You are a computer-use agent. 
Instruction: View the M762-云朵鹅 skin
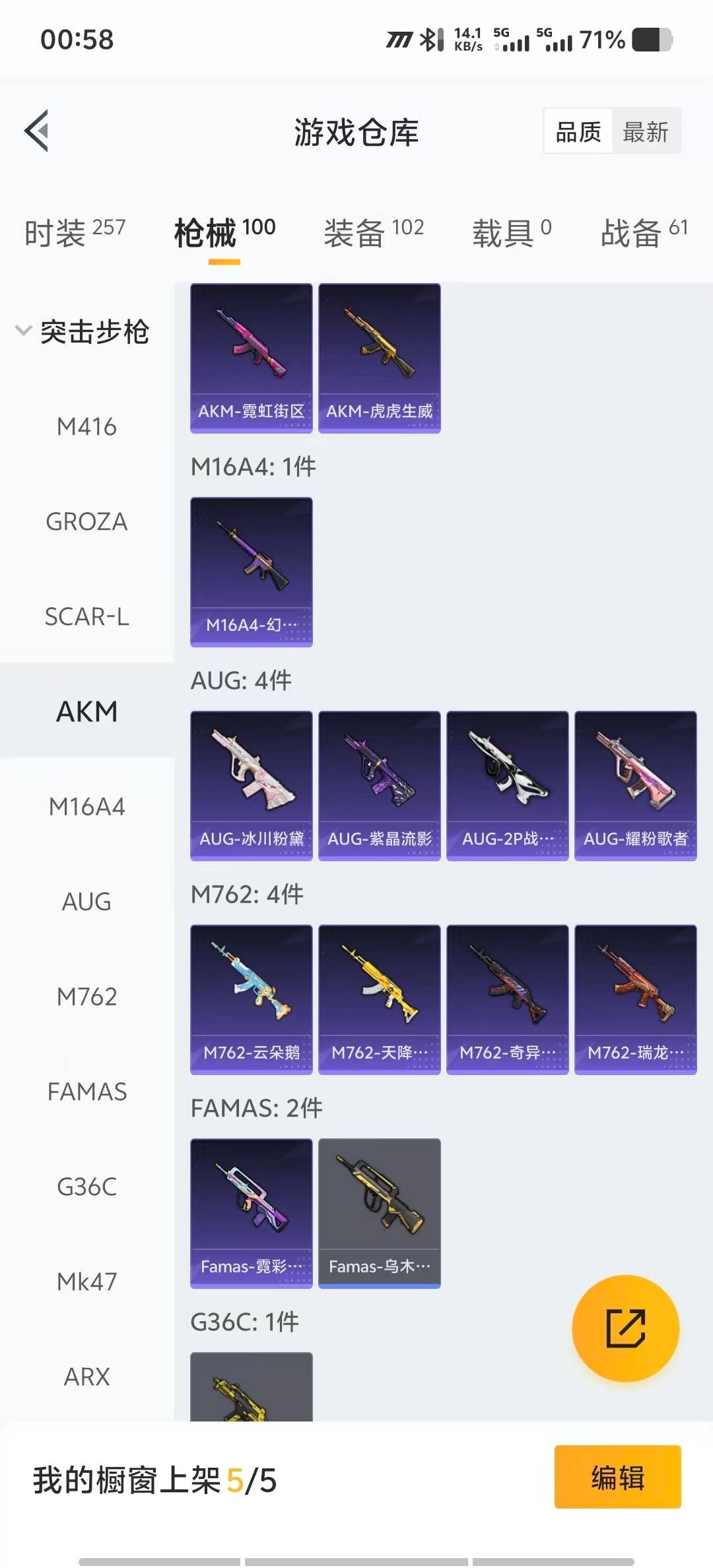(x=251, y=999)
